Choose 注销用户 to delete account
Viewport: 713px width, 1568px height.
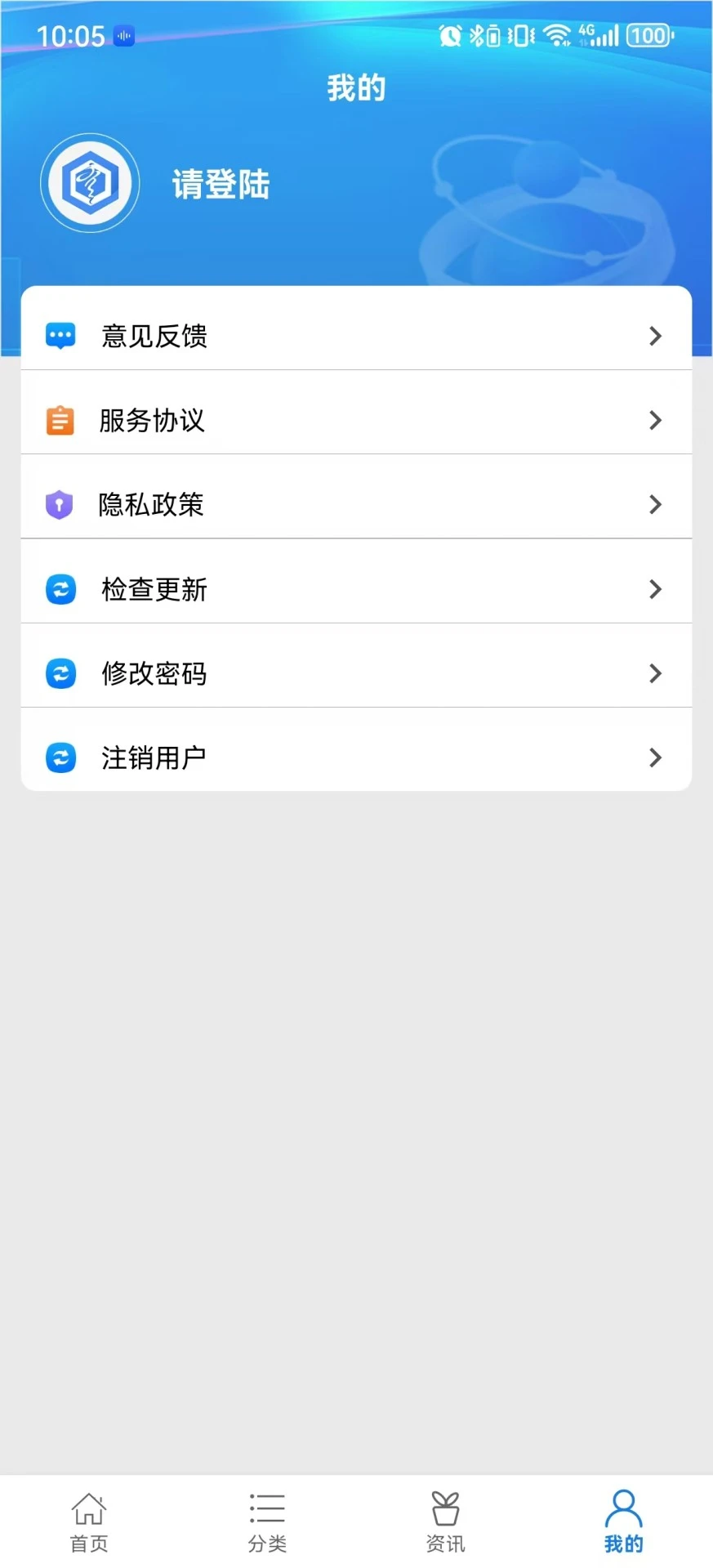pyautogui.click(x=356, y=757)
